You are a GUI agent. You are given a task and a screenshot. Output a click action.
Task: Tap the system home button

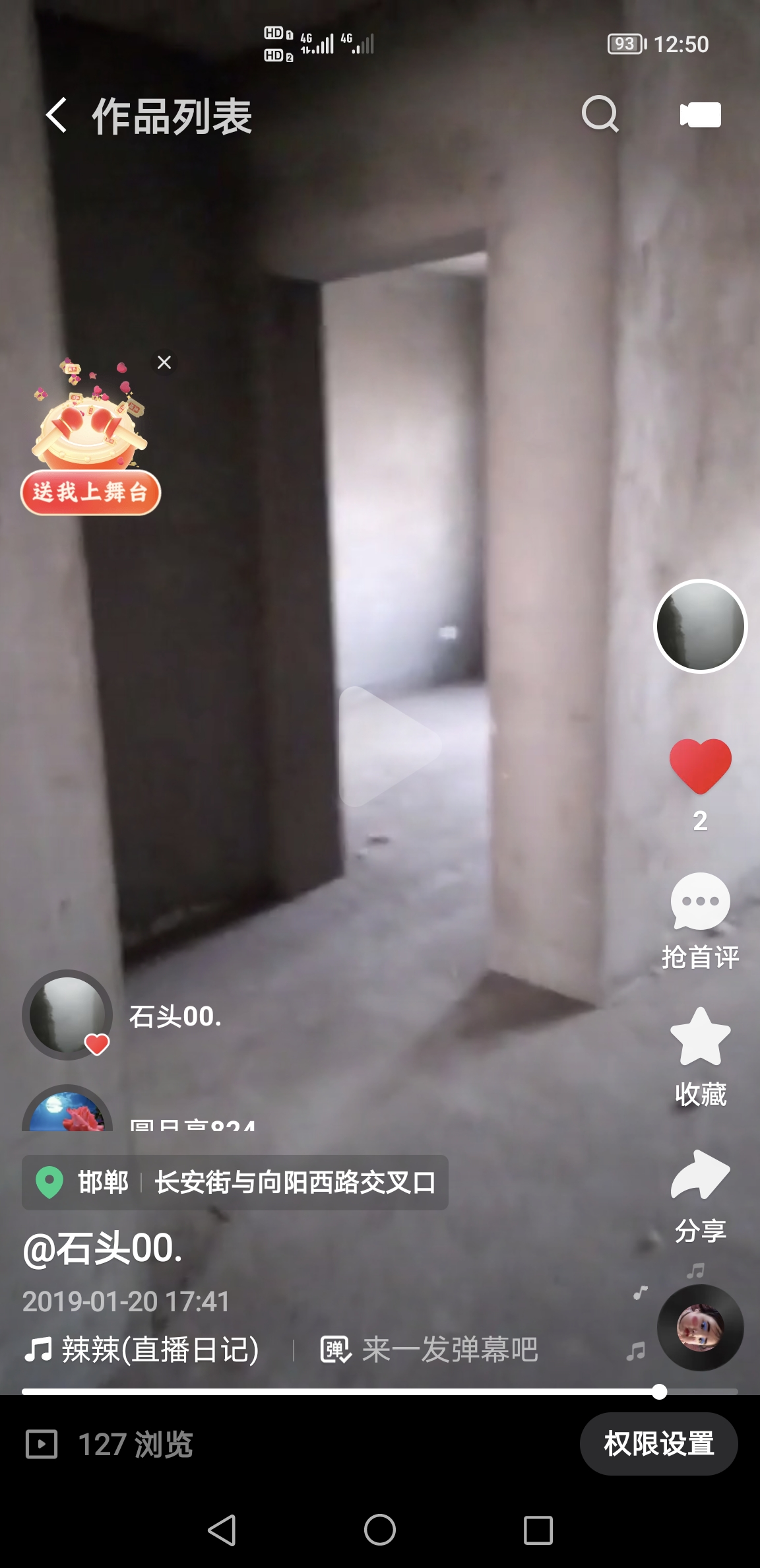coord(379,1530)
